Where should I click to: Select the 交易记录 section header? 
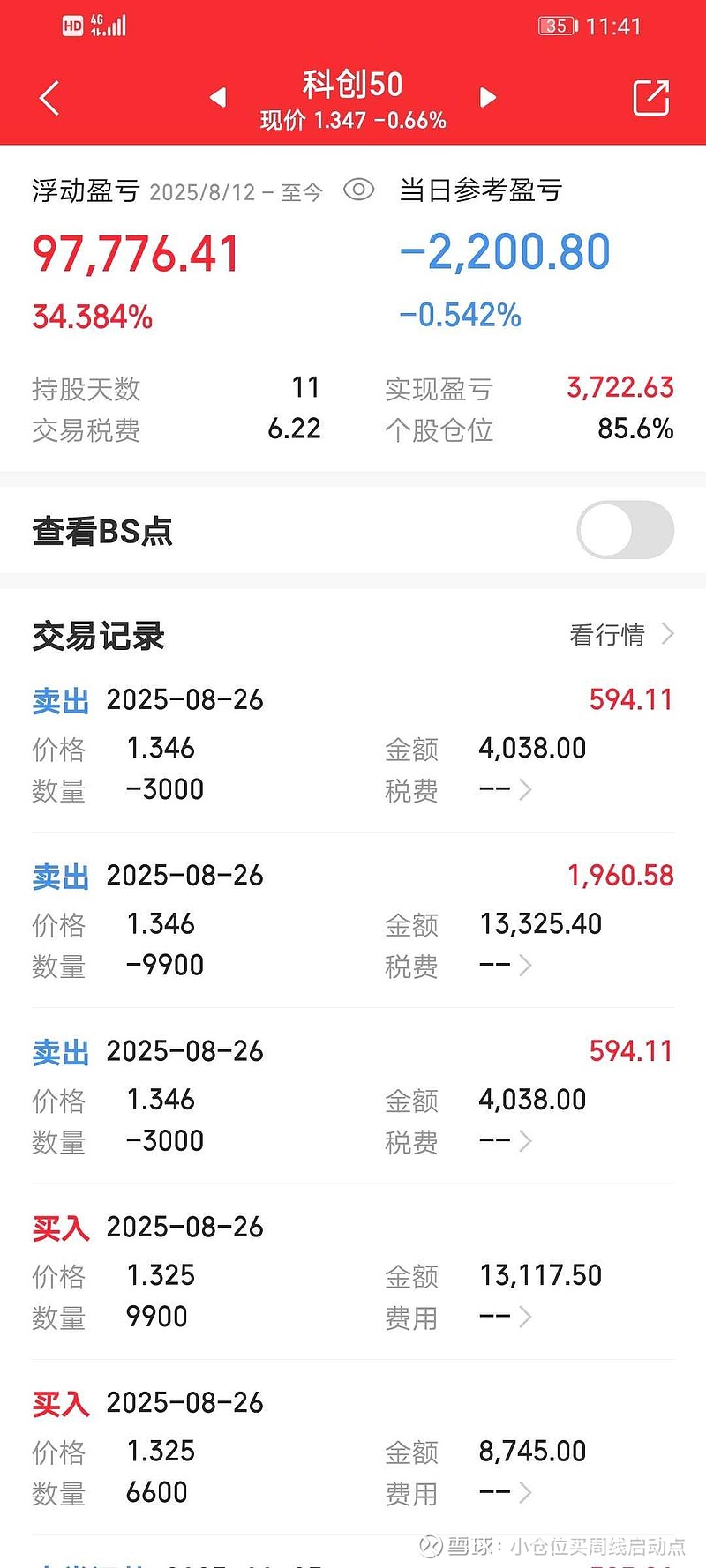(x=98, y=636)
